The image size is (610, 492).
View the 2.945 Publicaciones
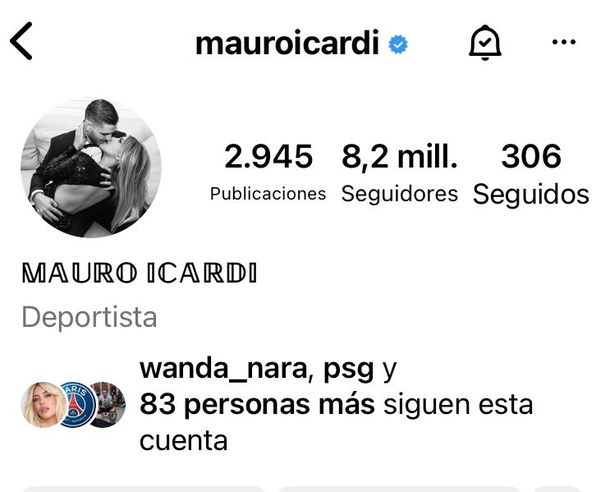click(x=268, y=172)
